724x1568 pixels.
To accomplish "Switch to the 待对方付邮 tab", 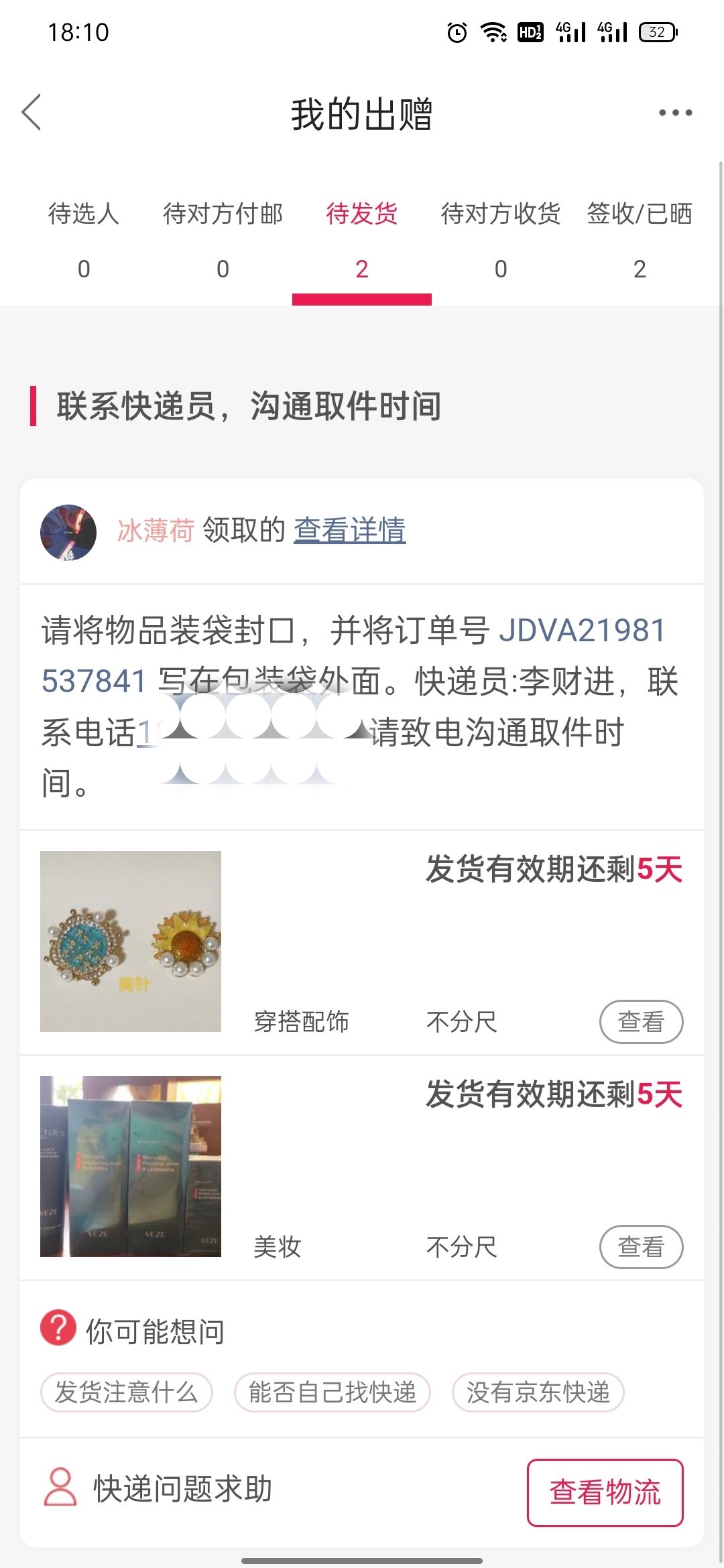I will 223,241.
